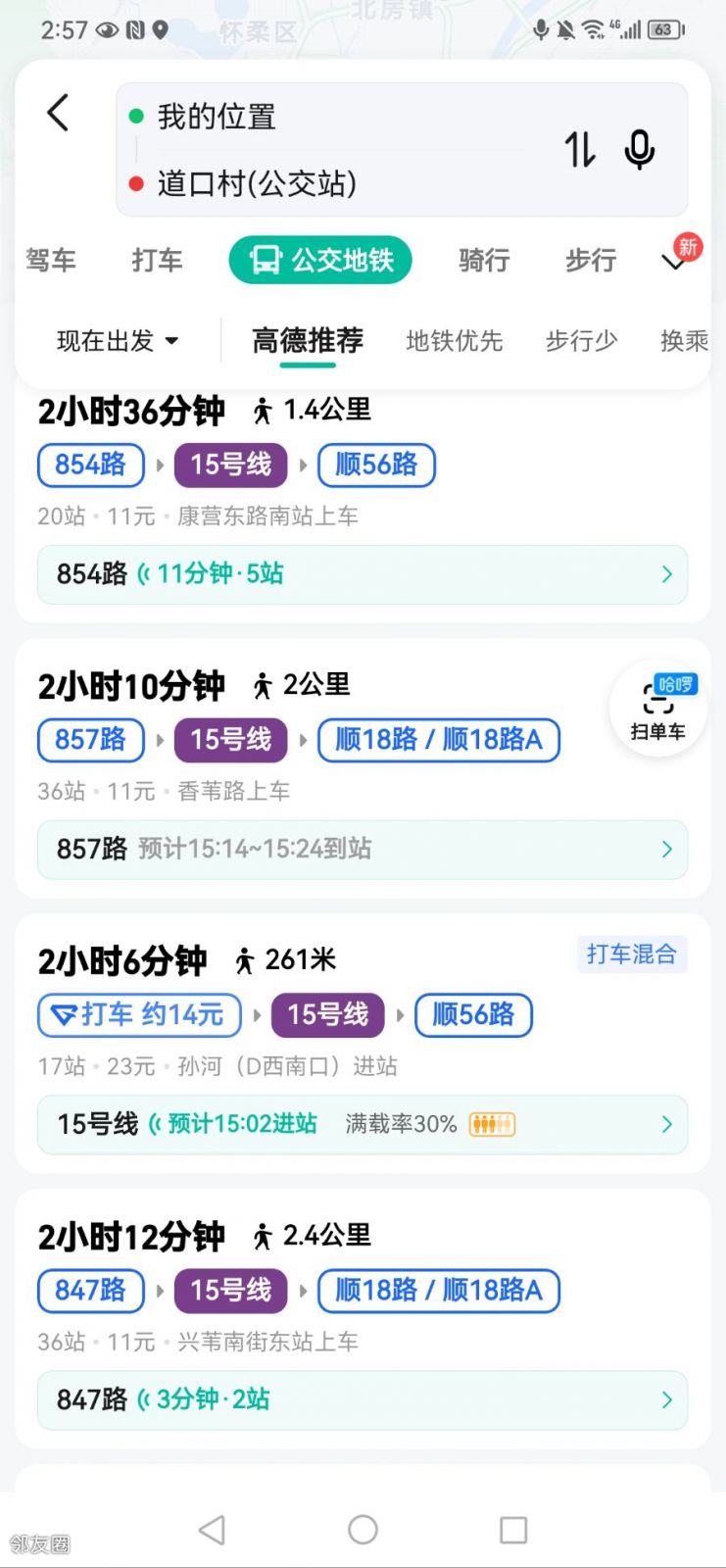Choose the 地铁优先 filter
The height and width of the screenshot is (1568, 726).
(454, 341)
